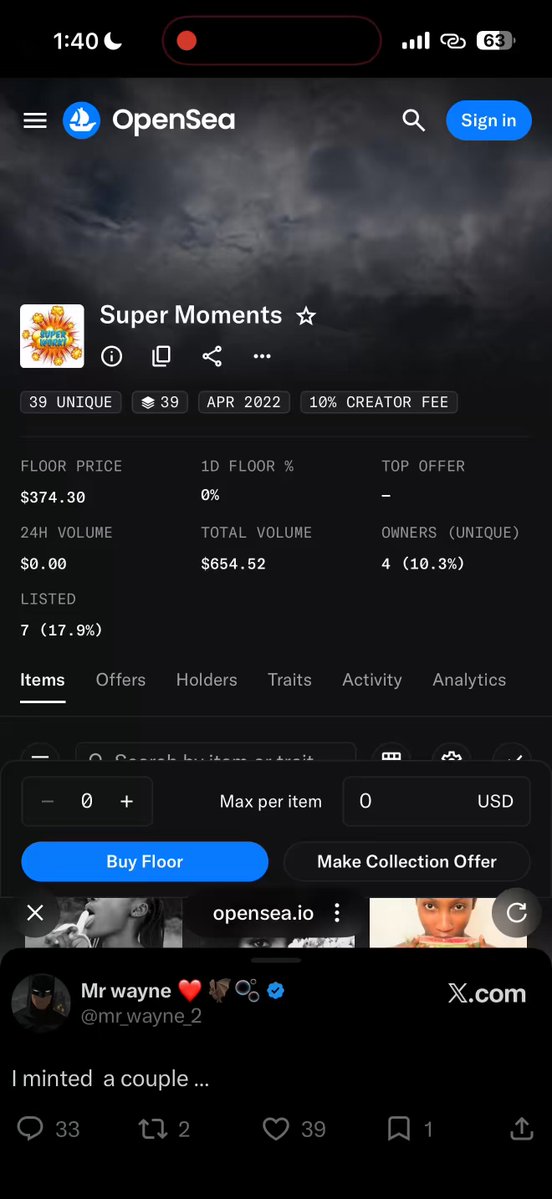View the Activity tab
Viewport: 552px width, 1199px height.
(x=372, y=680)
